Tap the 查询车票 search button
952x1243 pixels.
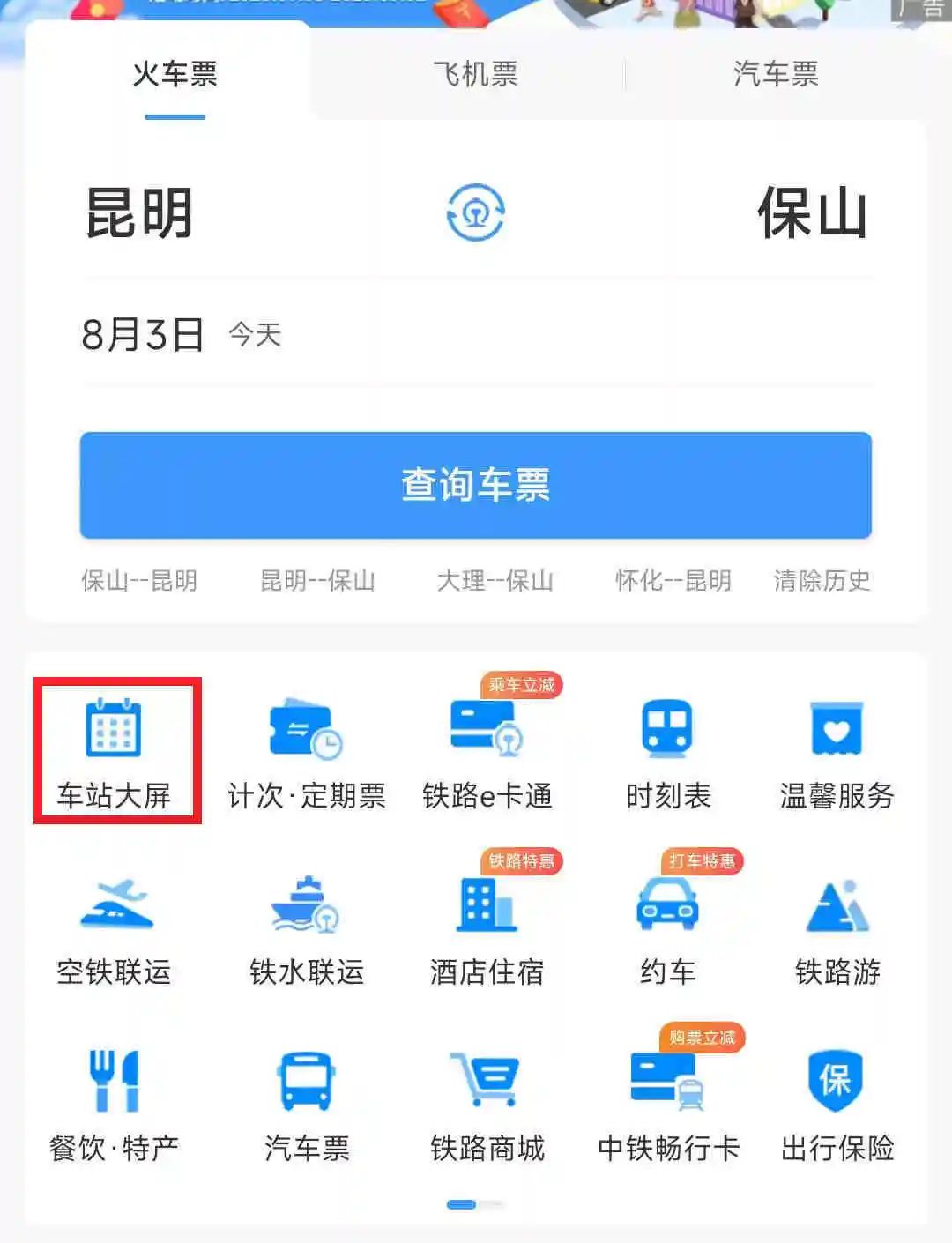[476, 486]
